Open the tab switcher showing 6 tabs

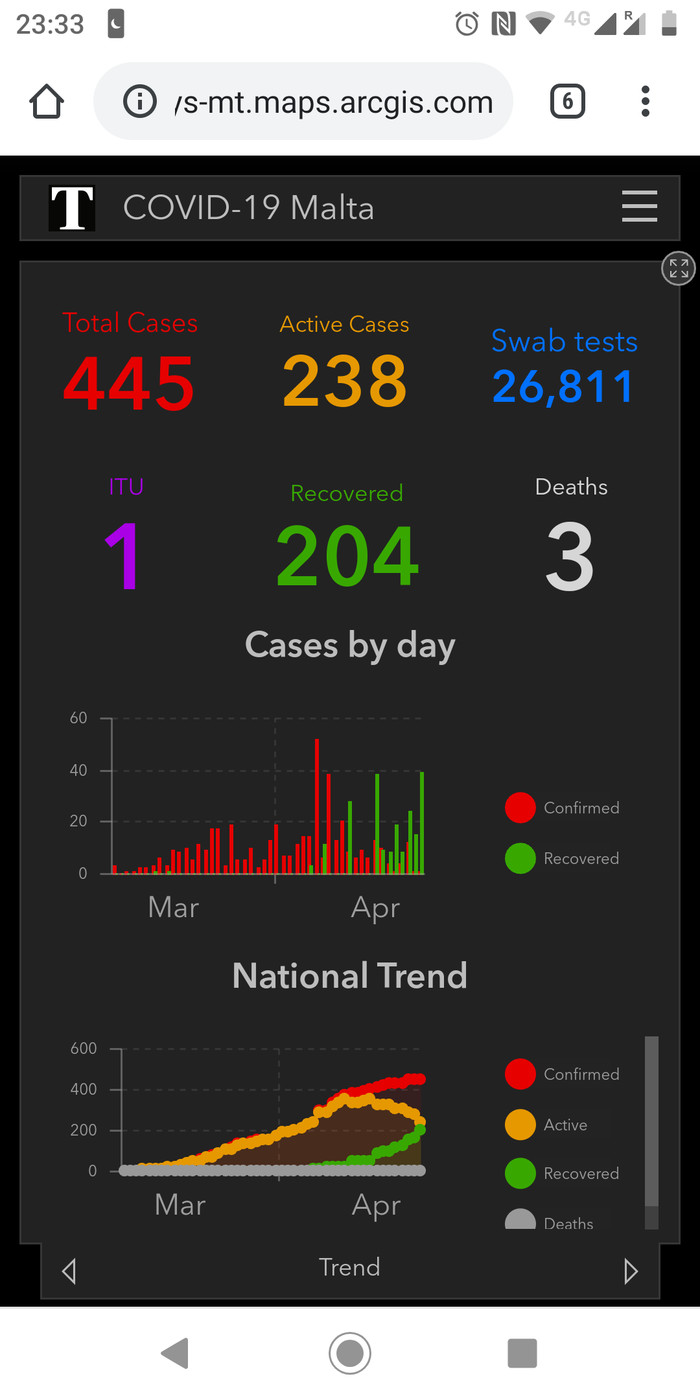(x=567, y=101)
